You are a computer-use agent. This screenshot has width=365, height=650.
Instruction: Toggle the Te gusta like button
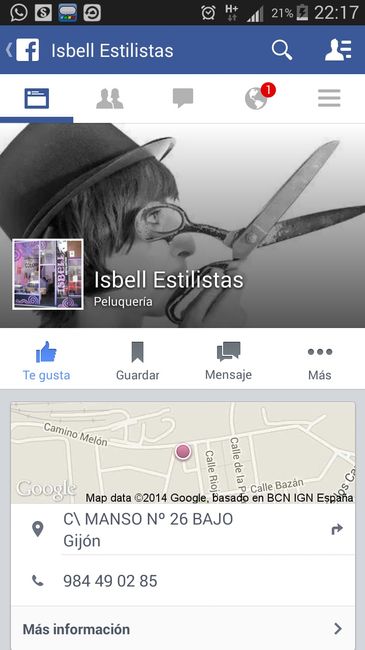pyautogui.click(x=46, y=361)
